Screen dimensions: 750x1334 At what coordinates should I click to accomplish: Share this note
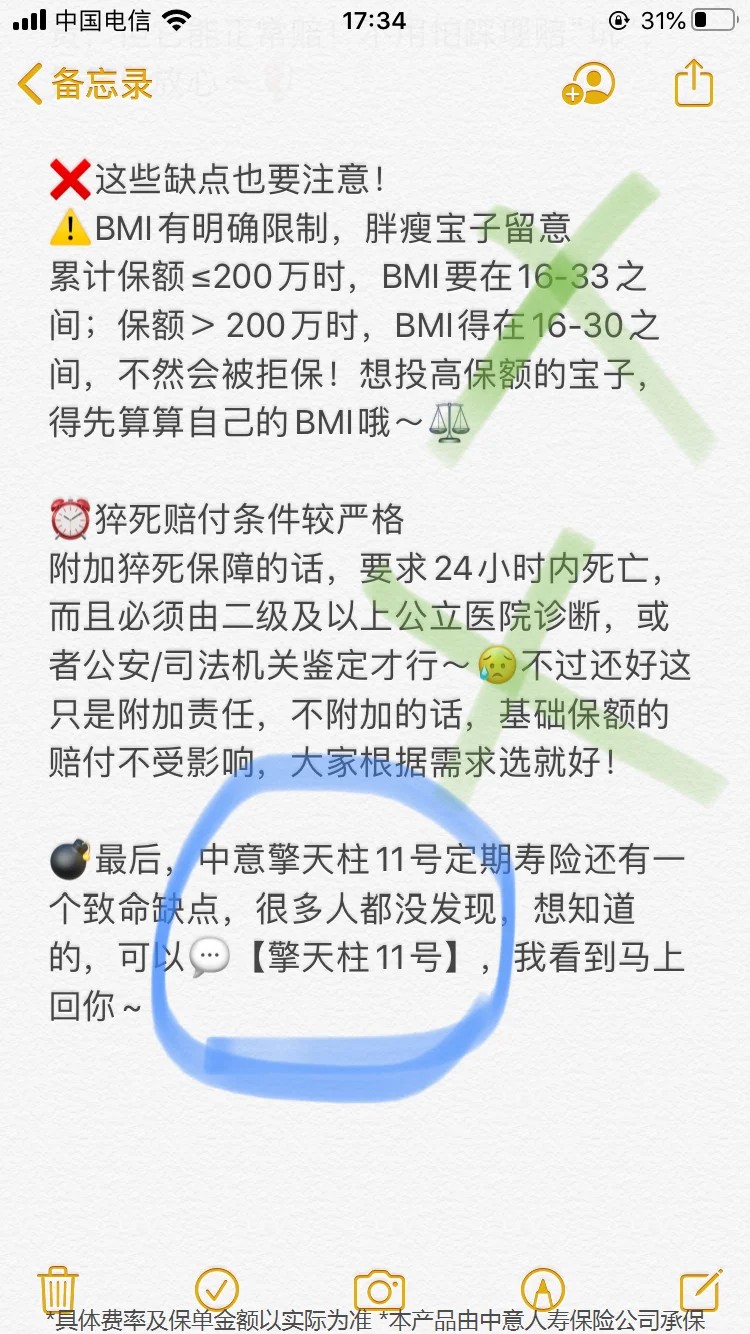[693, 83]
